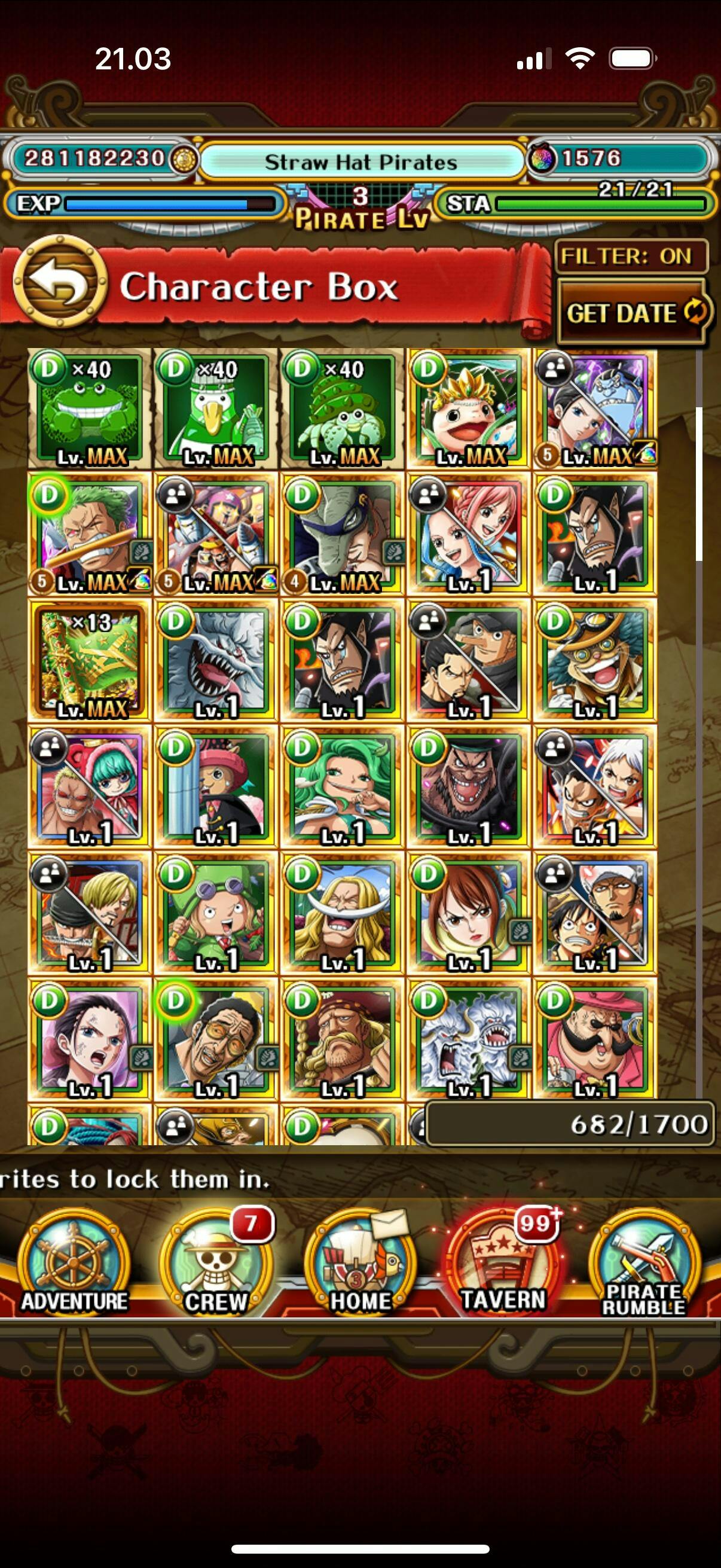Open the Whitebeard character tile

click(342, 914)
